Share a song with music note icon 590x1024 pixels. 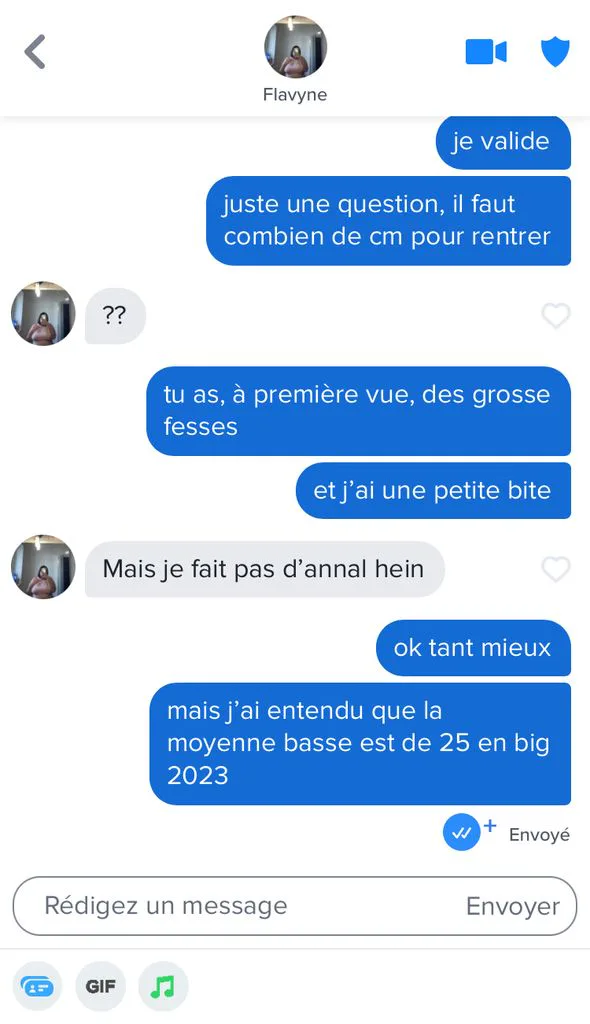point(163,986)
